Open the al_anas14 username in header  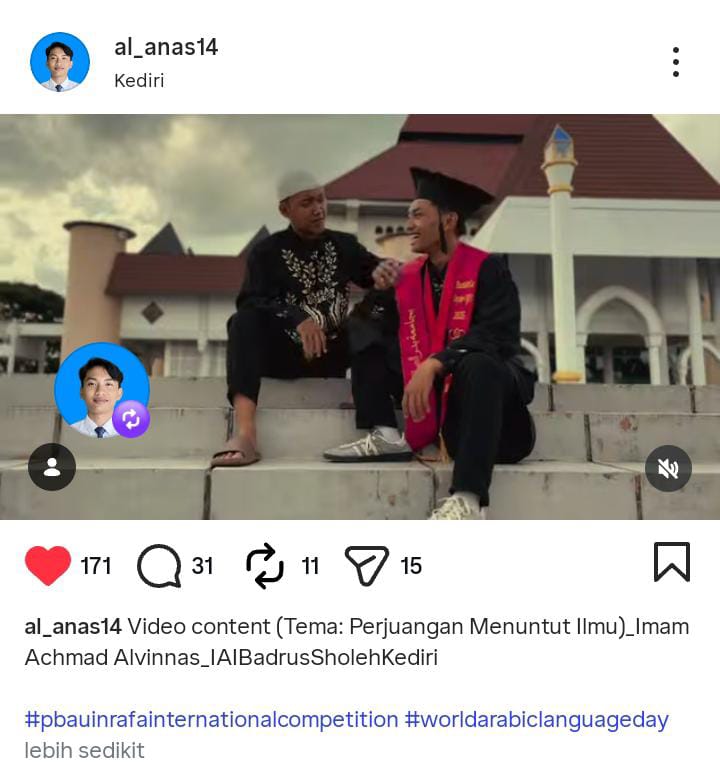[x=166, y=47]
